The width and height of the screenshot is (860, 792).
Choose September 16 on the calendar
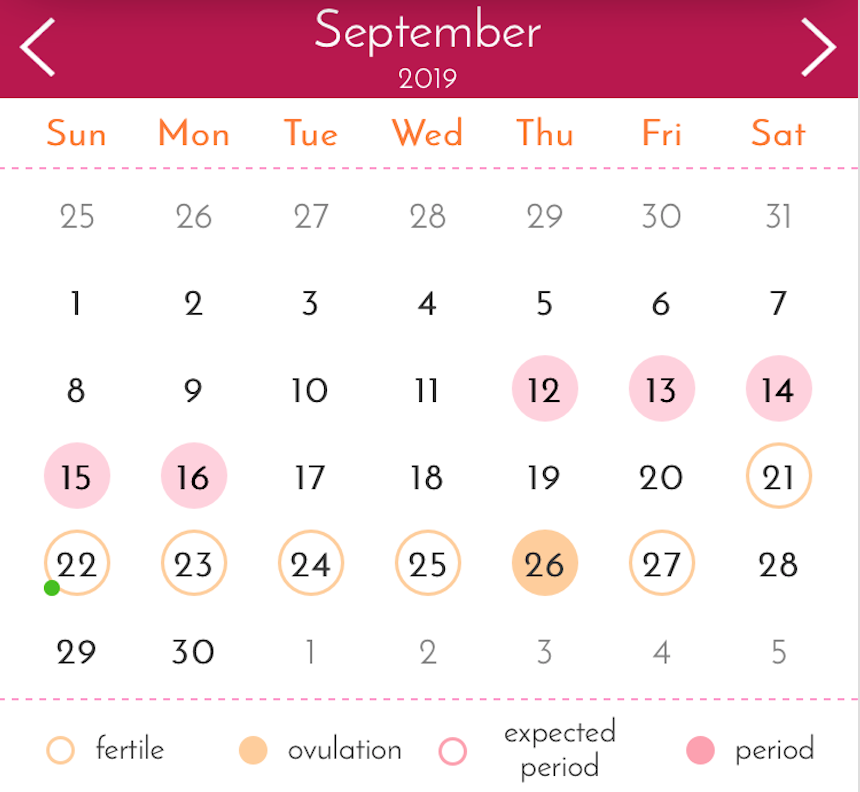click(193, 476)
